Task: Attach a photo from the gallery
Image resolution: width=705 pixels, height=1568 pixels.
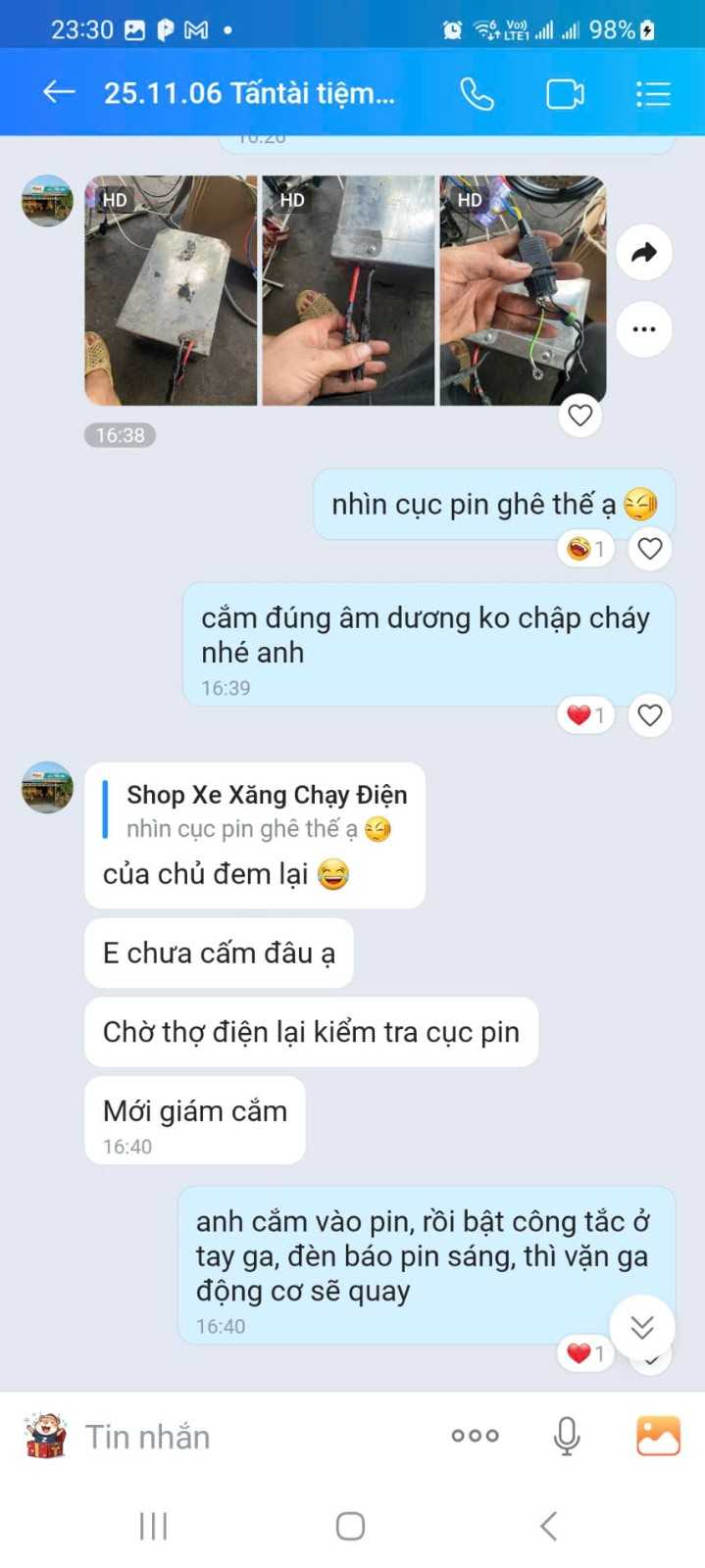Action: (658, 1437)
